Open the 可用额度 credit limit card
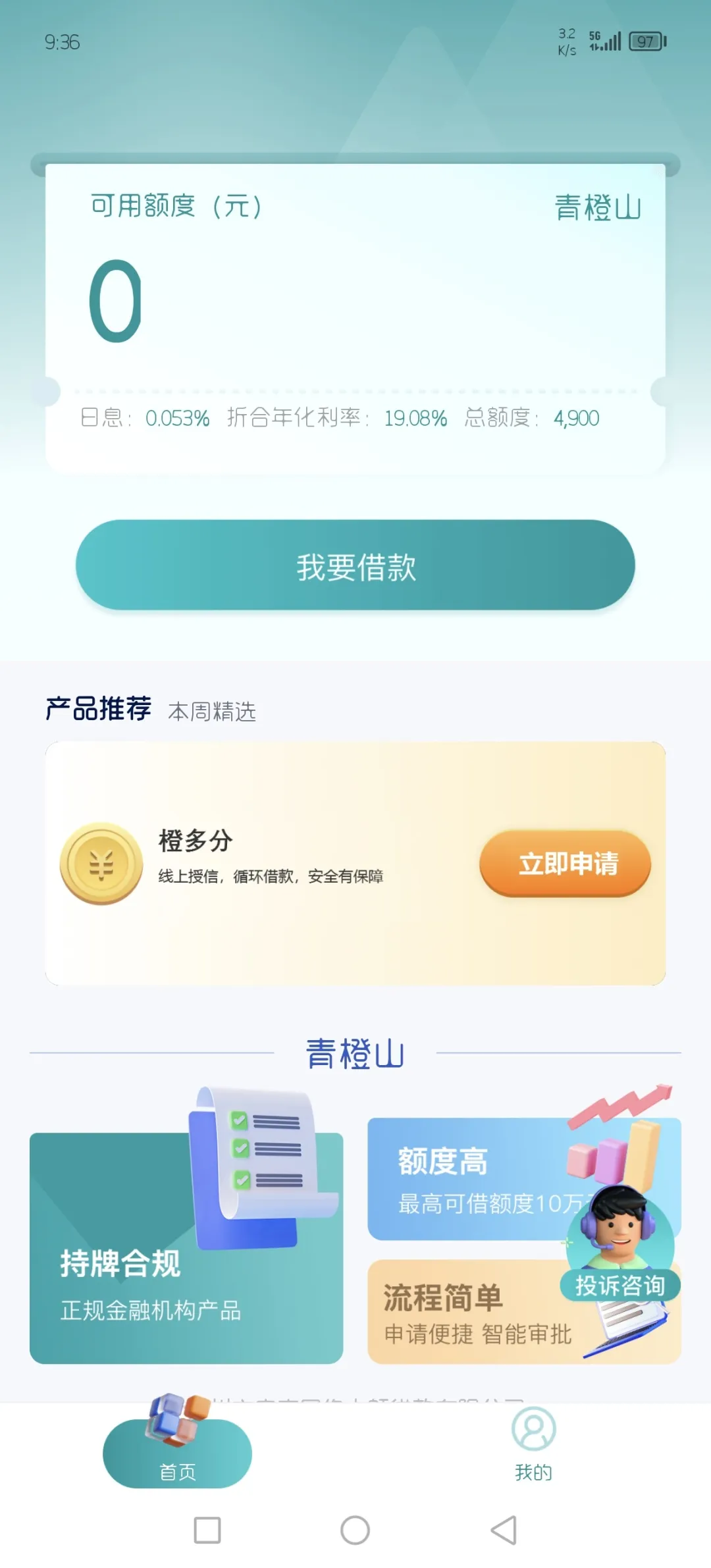711x1568 pixels. (355, 318)
